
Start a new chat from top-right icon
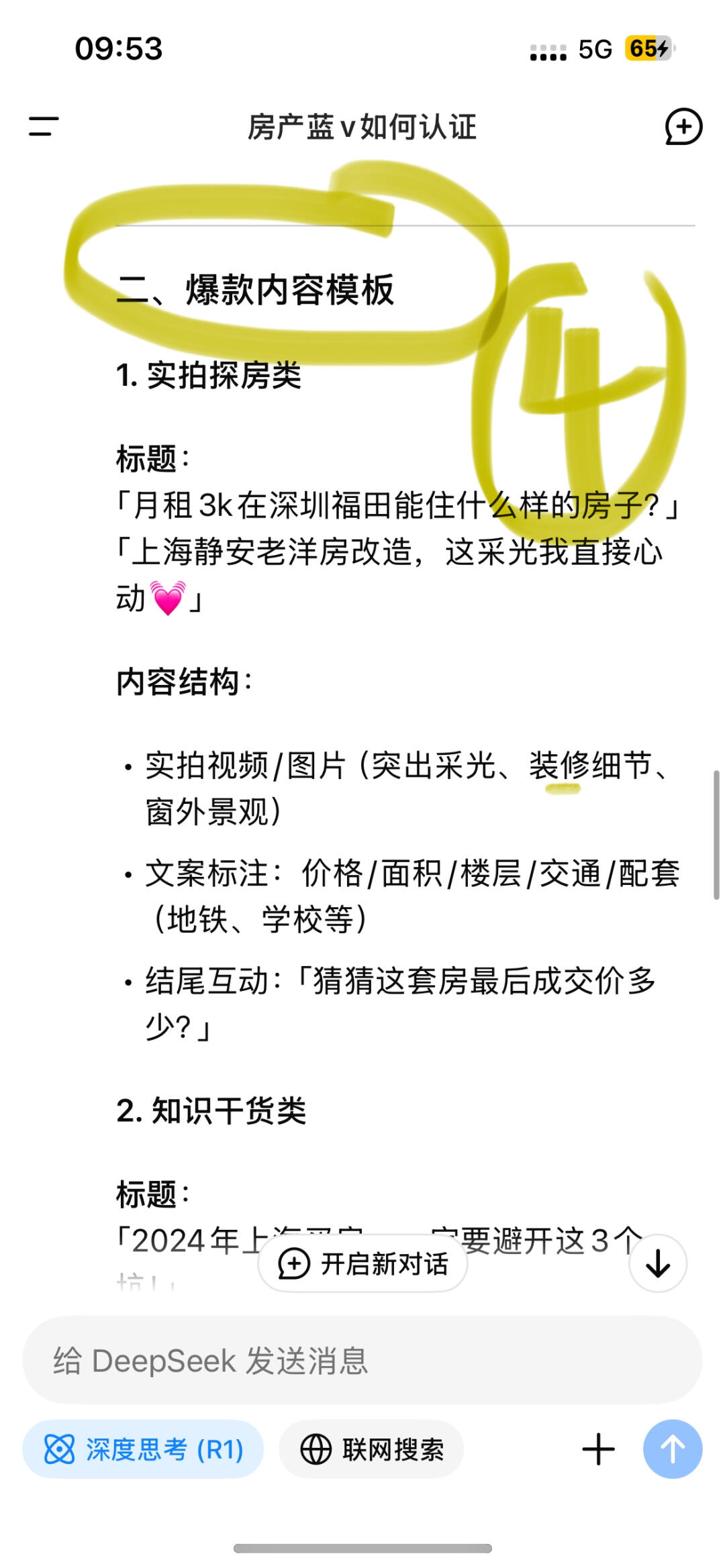pyautogui.click(x=683, y=126)
